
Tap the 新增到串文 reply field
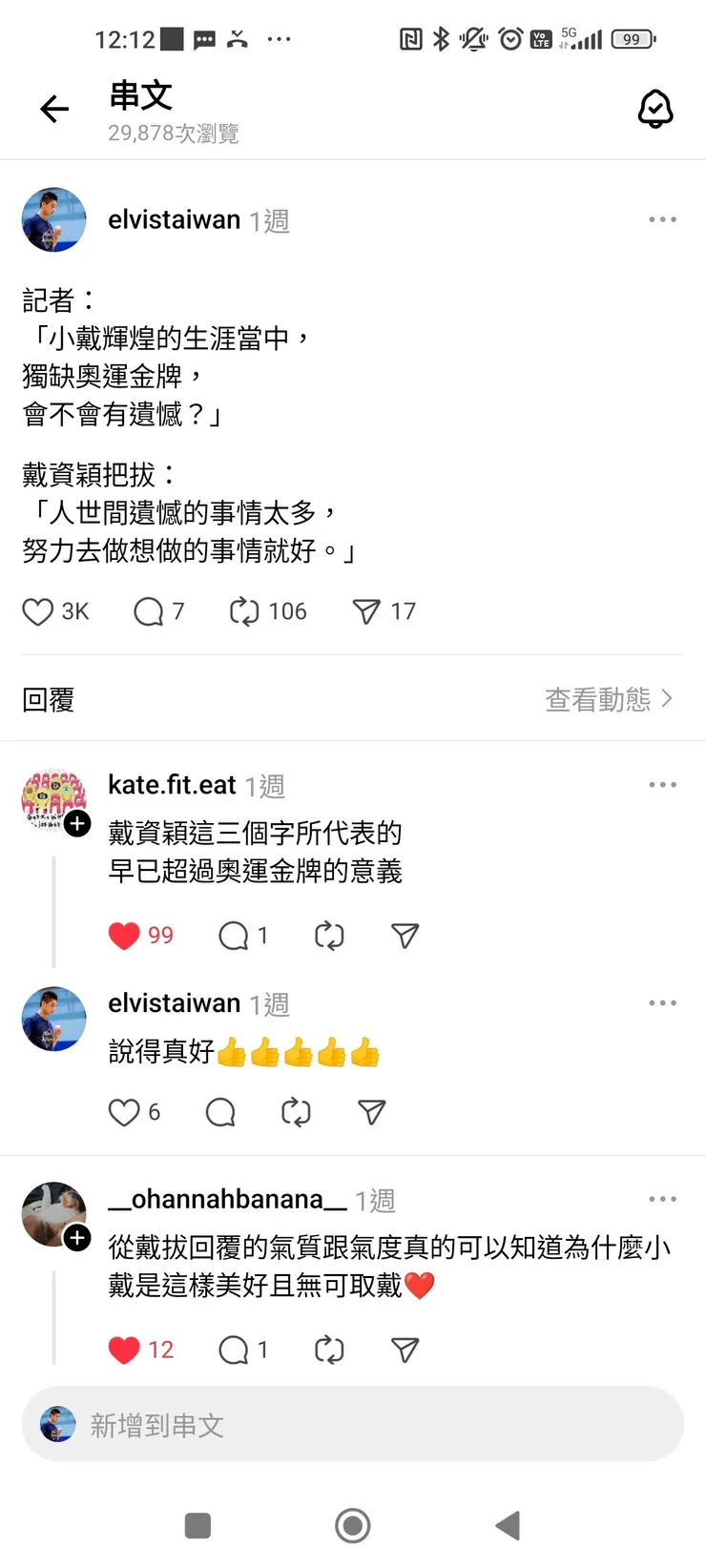tap(353, 1424)
